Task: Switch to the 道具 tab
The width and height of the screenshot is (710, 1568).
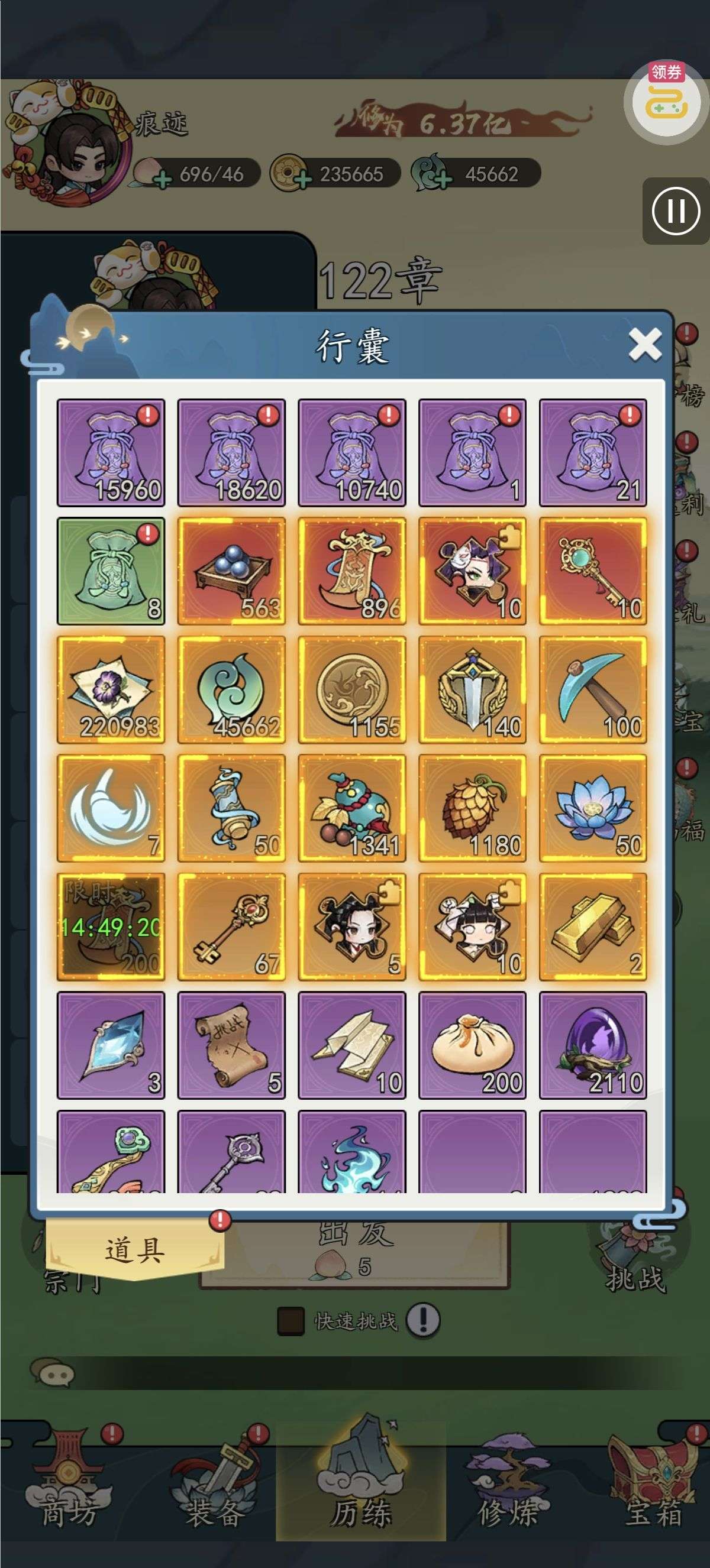Action: pyautogui.click(x=135, y=1250)
